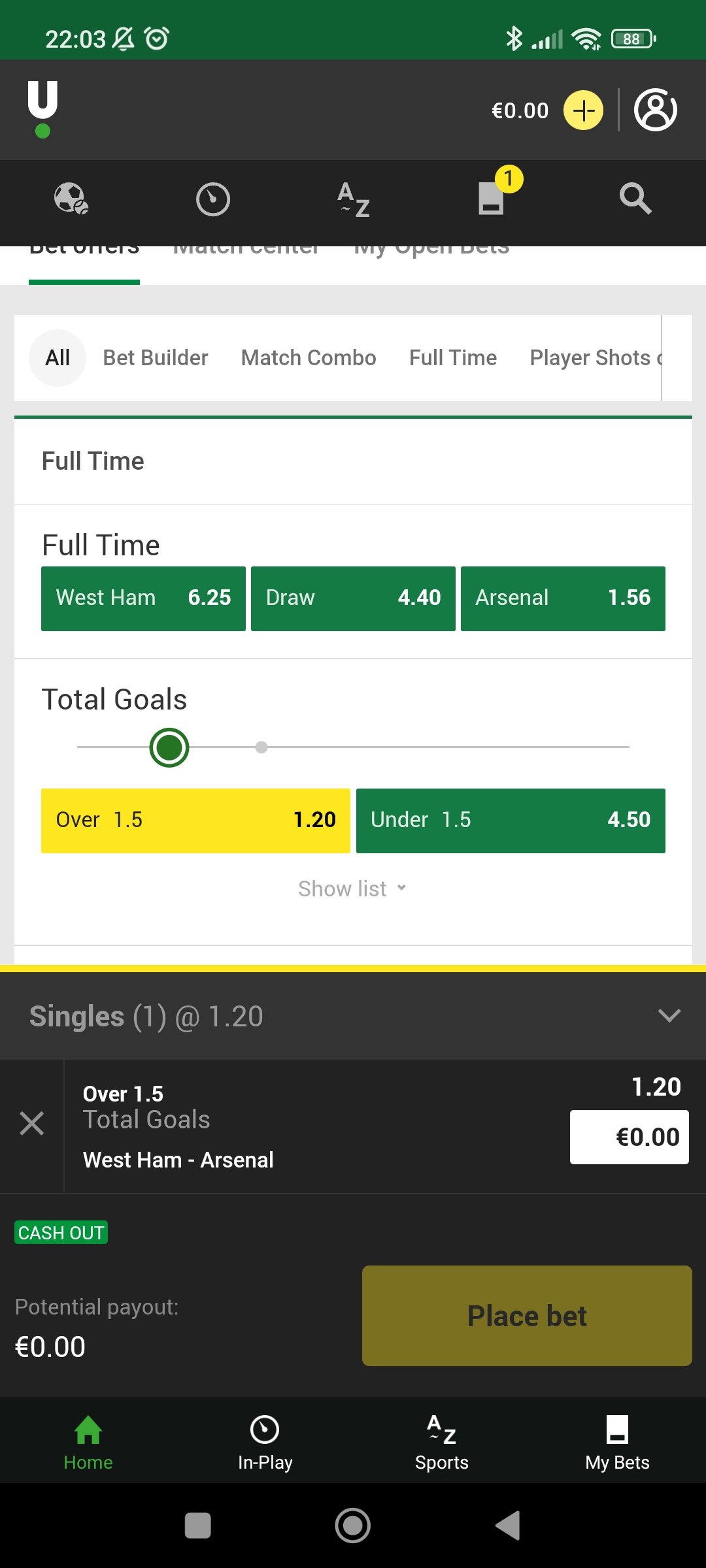This screenshot has height=1568, width=706.
Task: Tap the stake field showing €0.00
Action: coord(630,1137)
